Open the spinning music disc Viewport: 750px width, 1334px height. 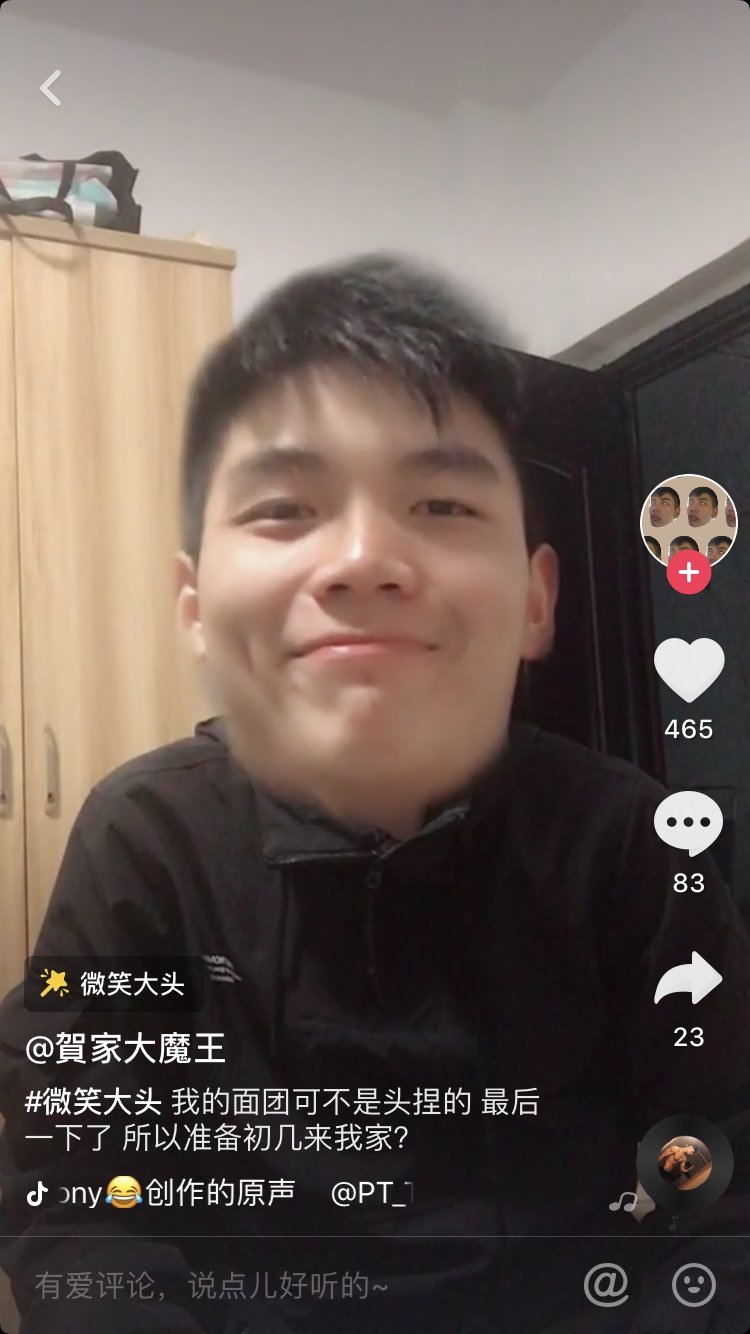point(686,1162)
